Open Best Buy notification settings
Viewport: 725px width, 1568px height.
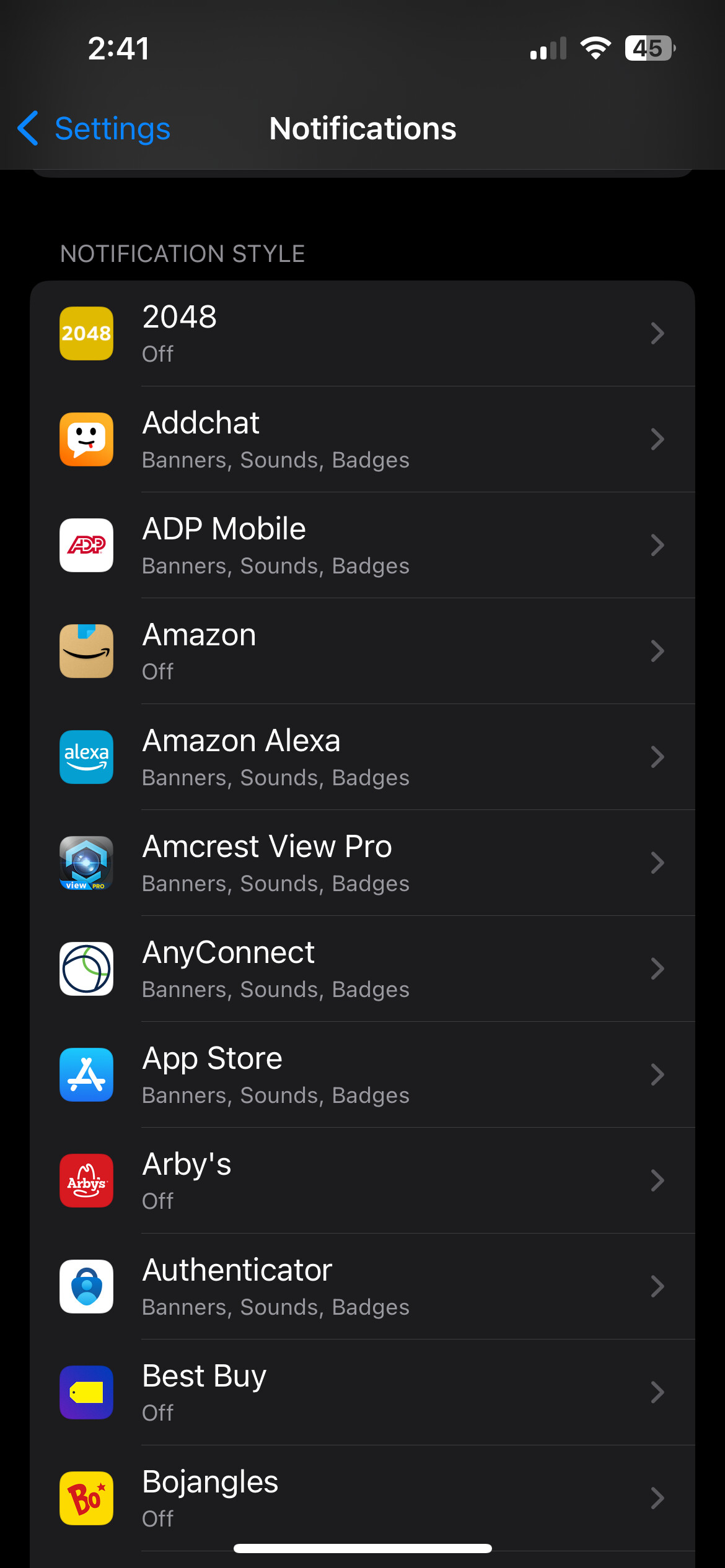pos(362,1393)
